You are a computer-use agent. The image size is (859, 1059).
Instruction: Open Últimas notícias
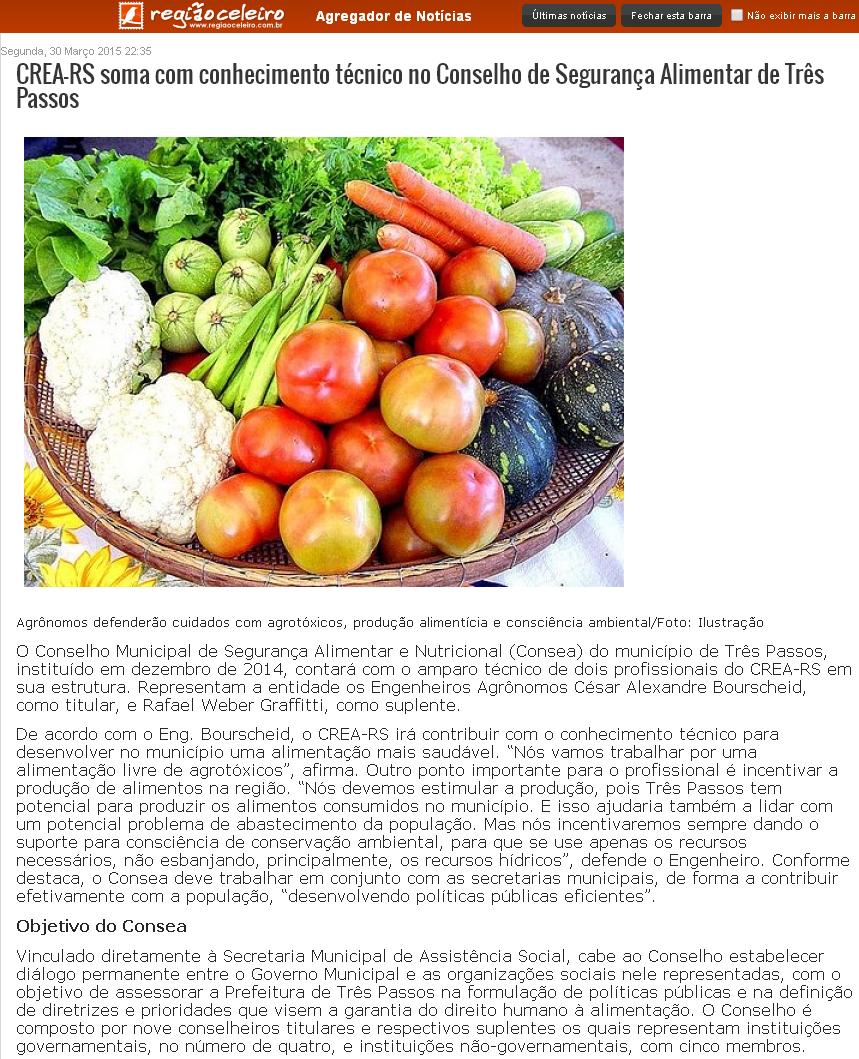(568, 16)
